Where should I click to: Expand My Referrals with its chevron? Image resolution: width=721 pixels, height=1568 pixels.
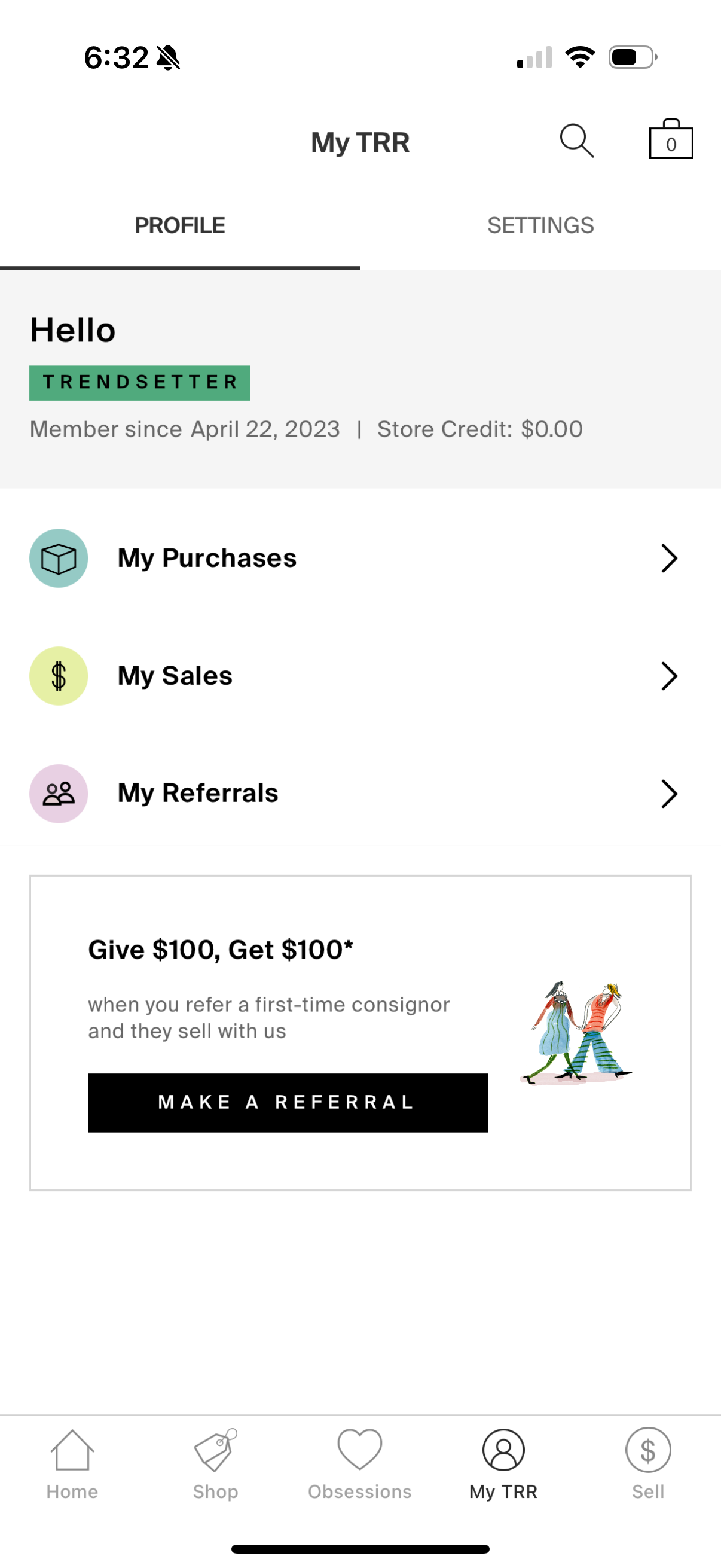click(669, 794)
